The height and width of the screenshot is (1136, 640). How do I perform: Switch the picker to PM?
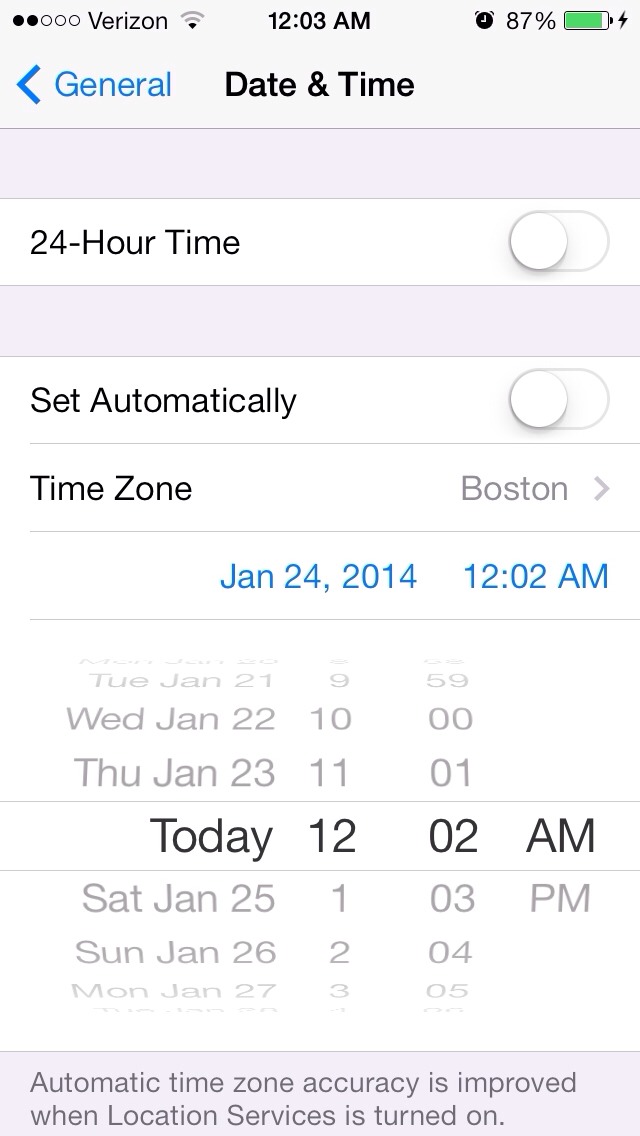click(x=560, y=898)
